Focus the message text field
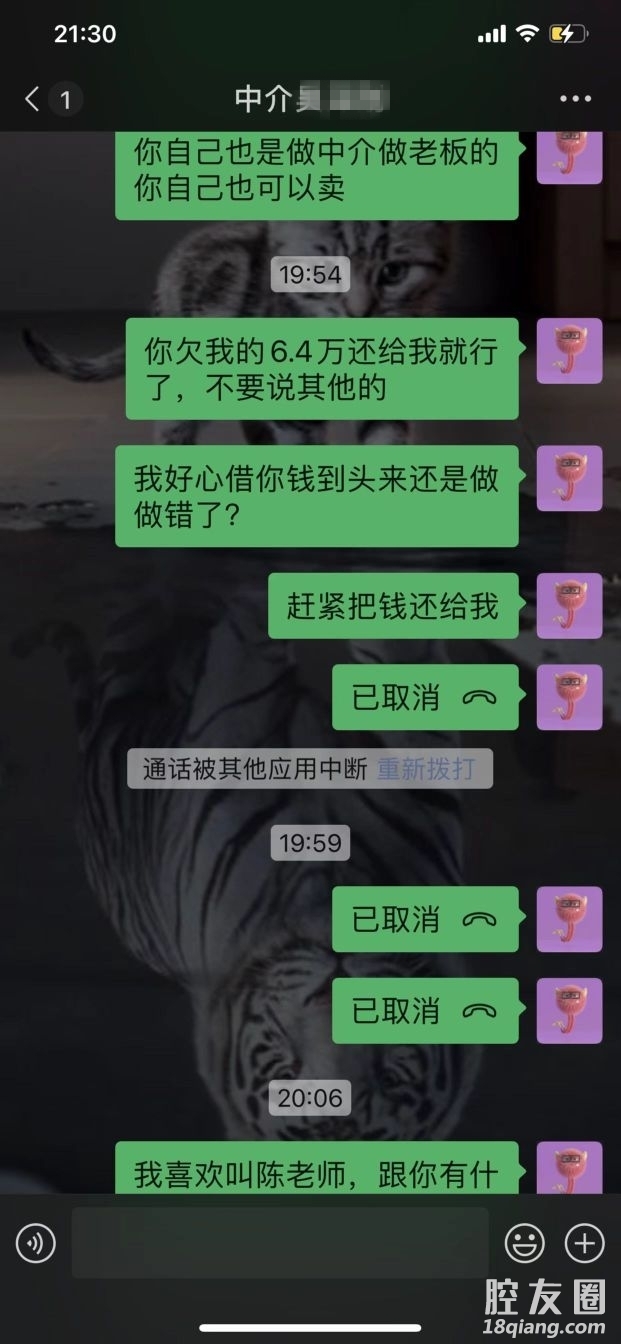This screenshot has width=621, height=1344. (280, 1243)
